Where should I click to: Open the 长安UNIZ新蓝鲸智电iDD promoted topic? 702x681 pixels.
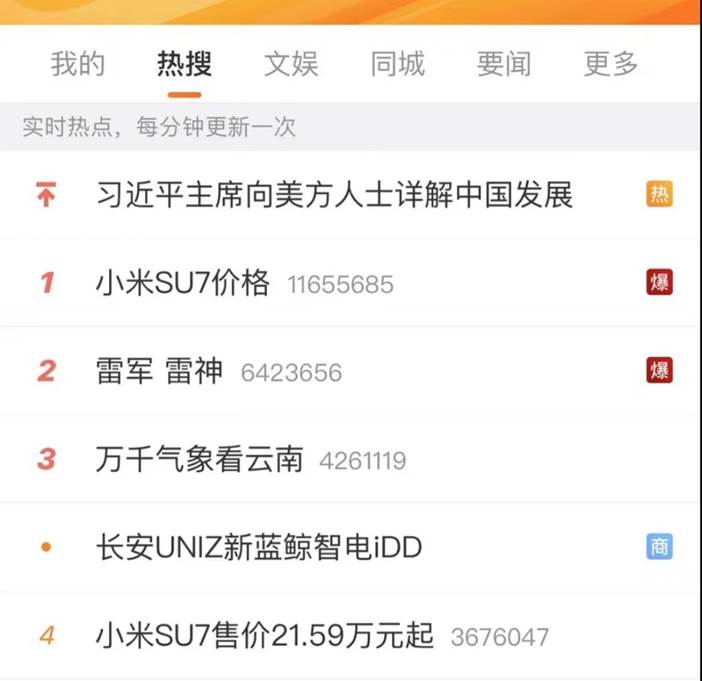tap(259, 547)
